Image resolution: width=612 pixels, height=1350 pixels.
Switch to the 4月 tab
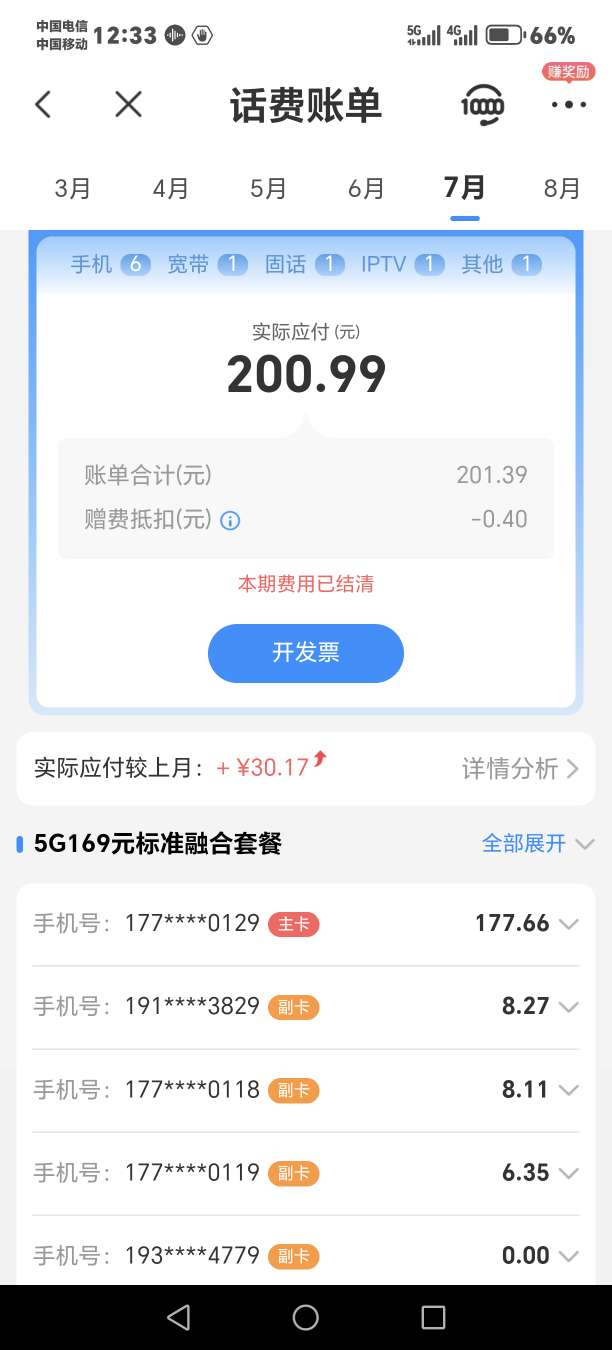point(171,188)
